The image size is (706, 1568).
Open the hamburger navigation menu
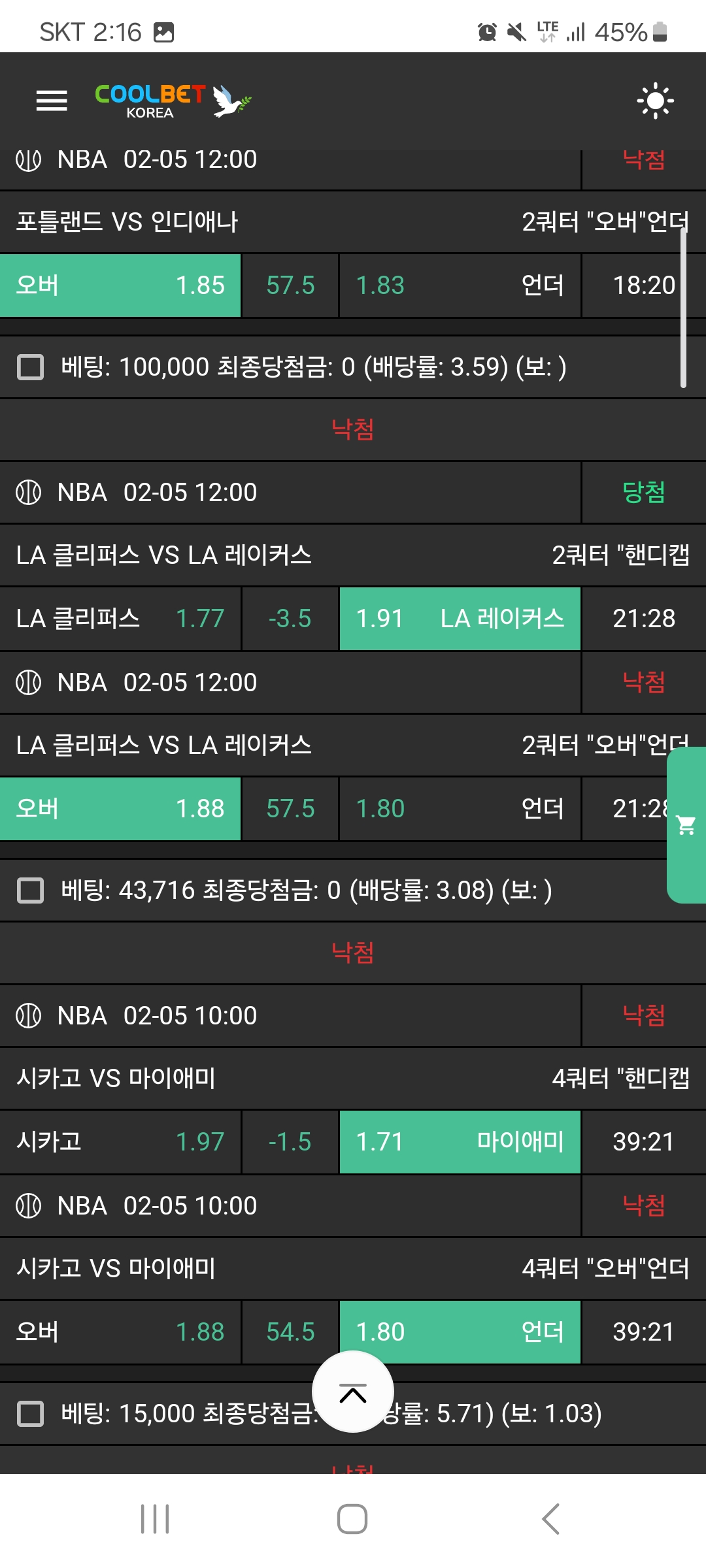pyautogui.click(x=52, y=101)
